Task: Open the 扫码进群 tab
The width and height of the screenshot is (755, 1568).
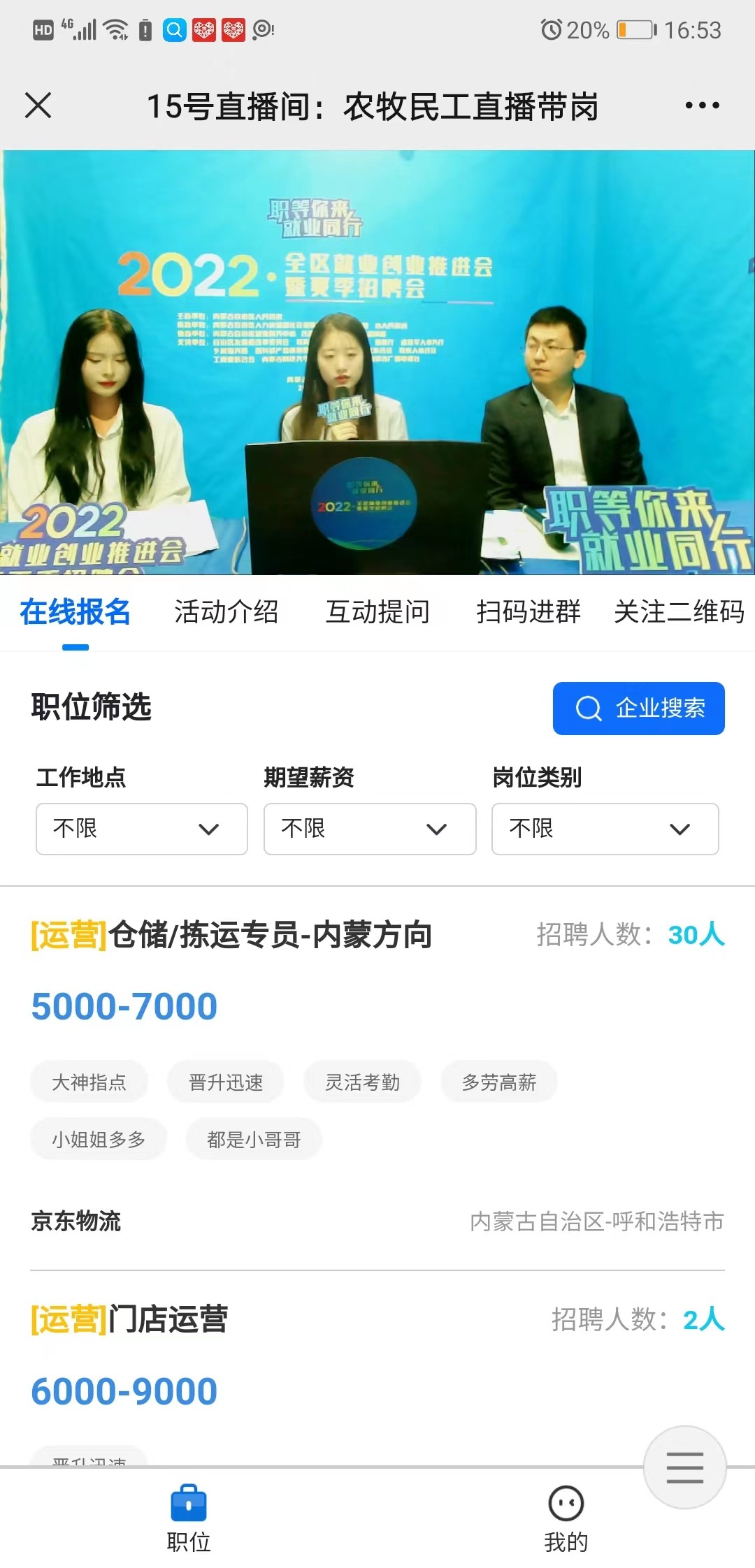Action: [528, 612]
